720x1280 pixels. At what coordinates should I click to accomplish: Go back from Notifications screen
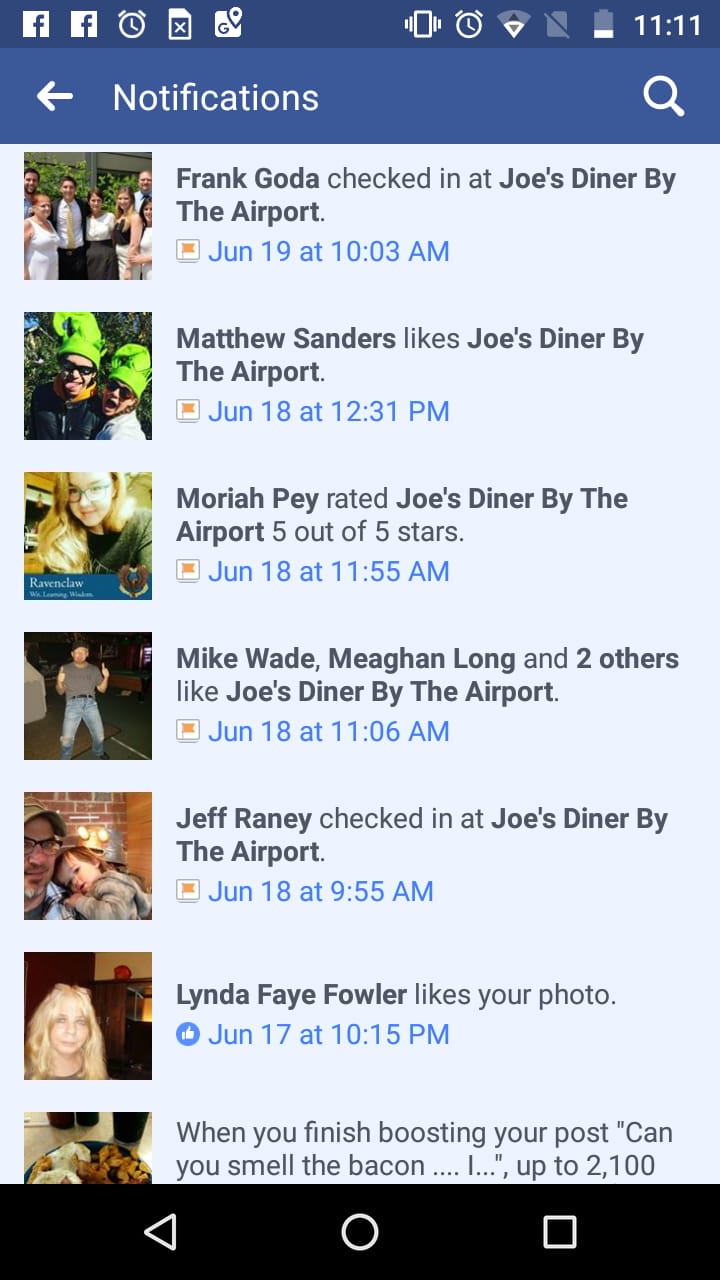click(x=55, y=97)
